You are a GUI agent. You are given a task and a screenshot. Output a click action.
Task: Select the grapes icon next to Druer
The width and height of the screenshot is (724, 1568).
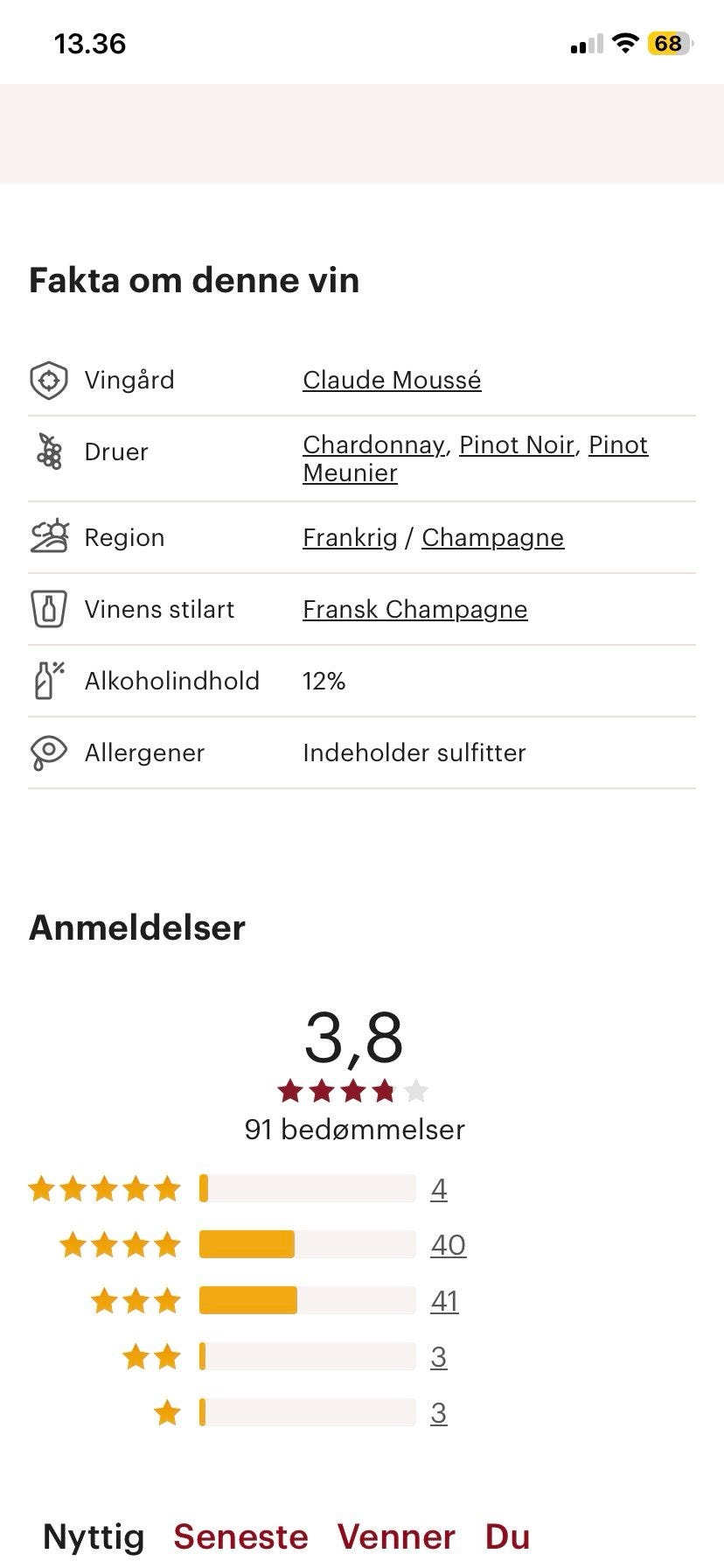pos(49,452)
